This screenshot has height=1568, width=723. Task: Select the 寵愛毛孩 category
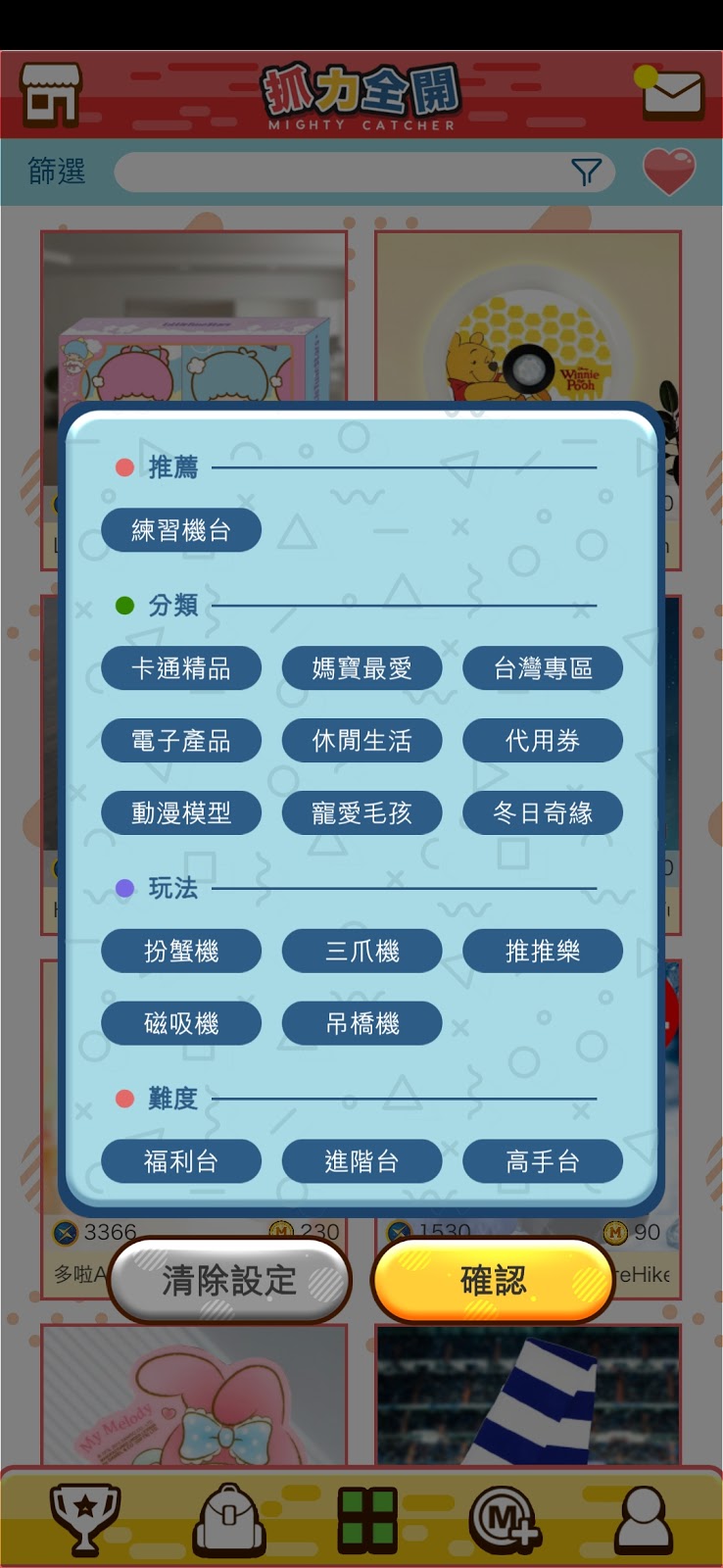pos(361,812)
